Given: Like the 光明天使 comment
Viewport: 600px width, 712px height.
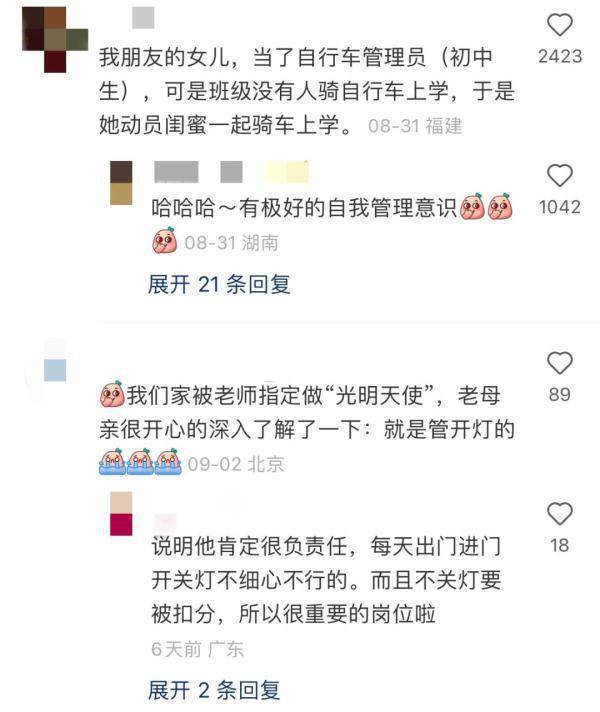Looking at the screenshot, I should pyautogui.click(x=560, y=363).
